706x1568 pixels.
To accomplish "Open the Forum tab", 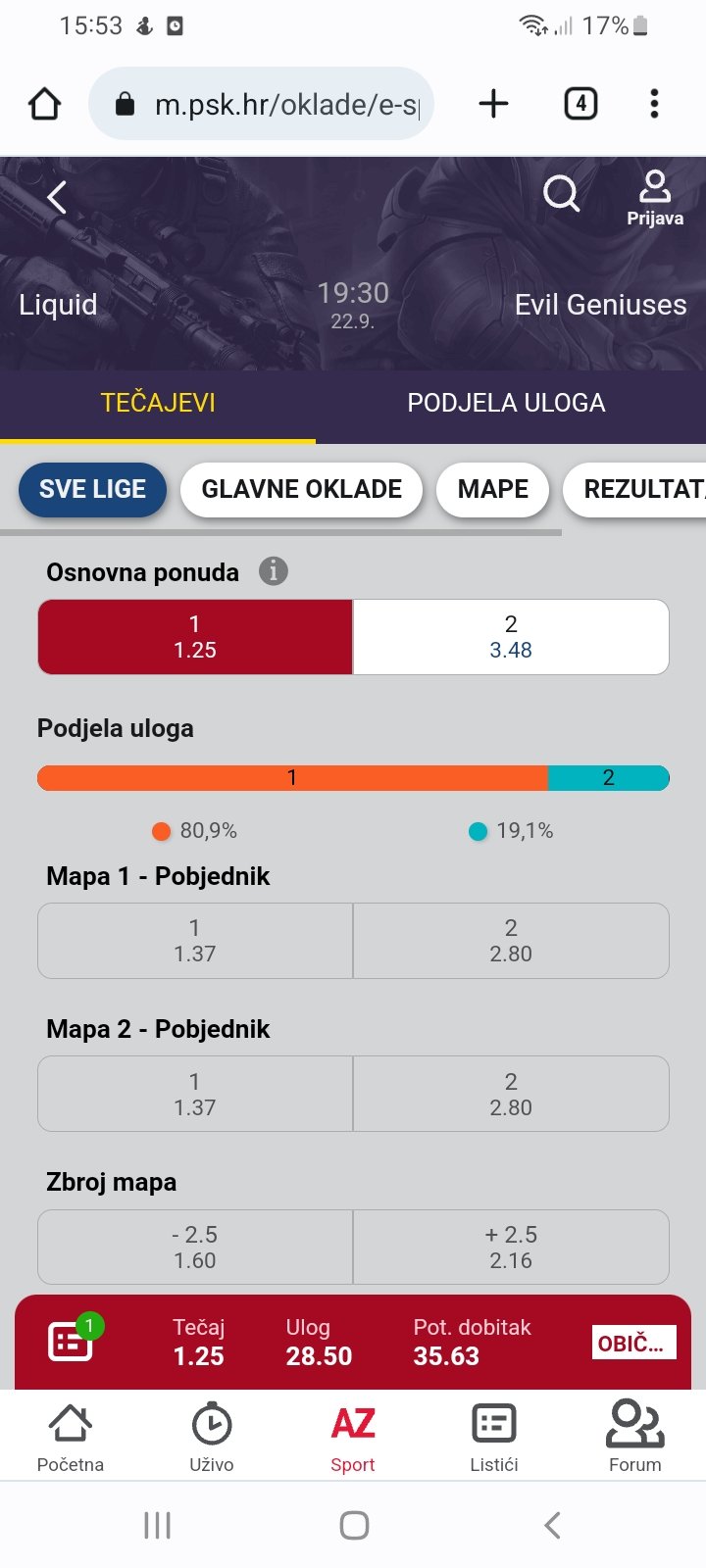I will (635, 1437).
